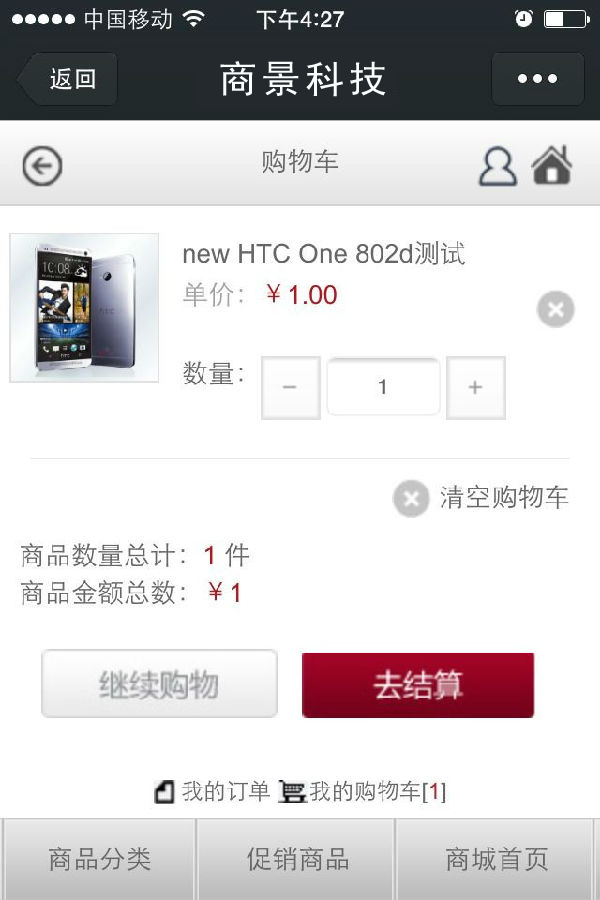The width and height of the screenshot is (600, 900).
Task: Remove the HTC One item from cart
Action: (x=556, y=309)
